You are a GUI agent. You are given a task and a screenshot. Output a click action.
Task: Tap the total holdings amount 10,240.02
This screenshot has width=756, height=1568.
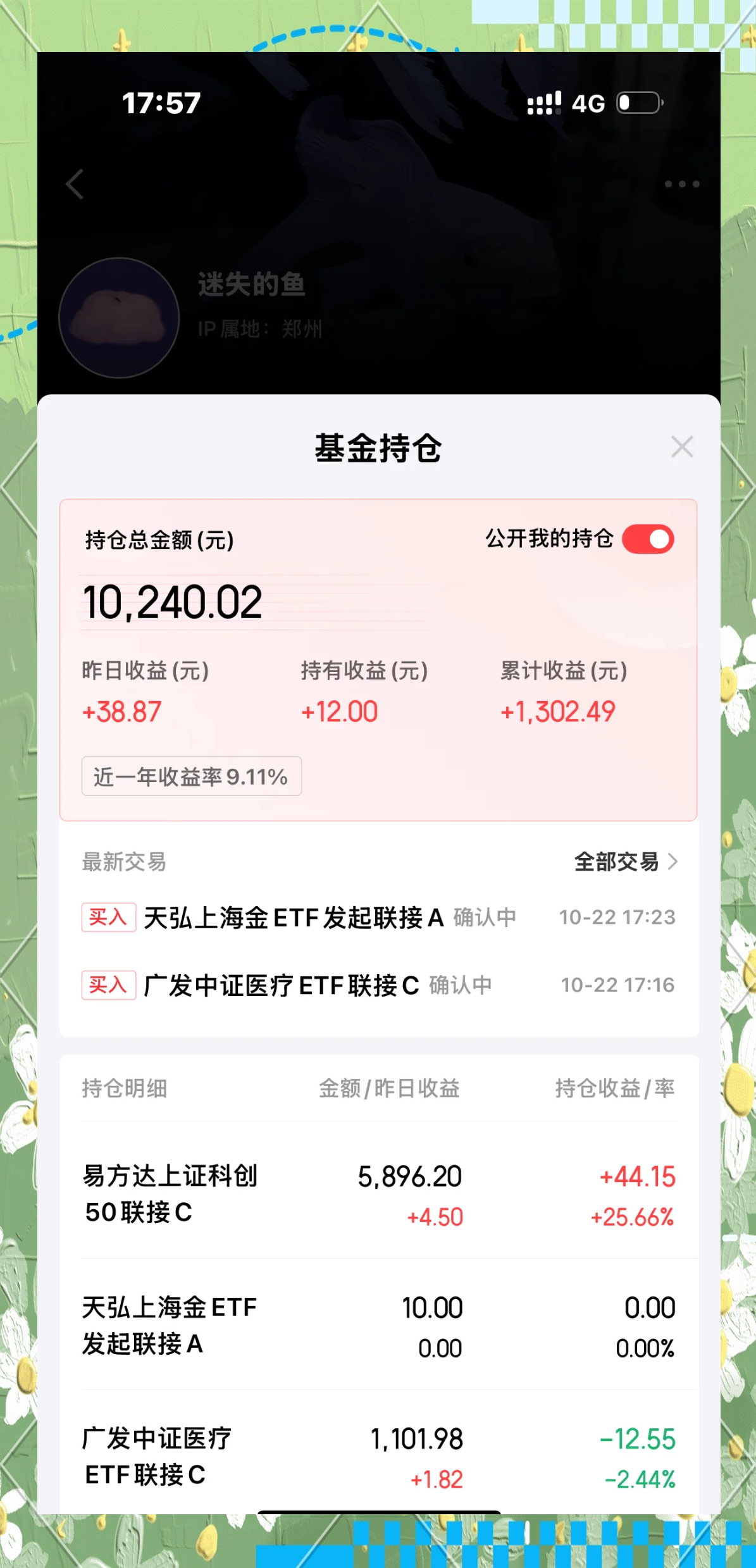pyautogui.click(x=173, y=602)
